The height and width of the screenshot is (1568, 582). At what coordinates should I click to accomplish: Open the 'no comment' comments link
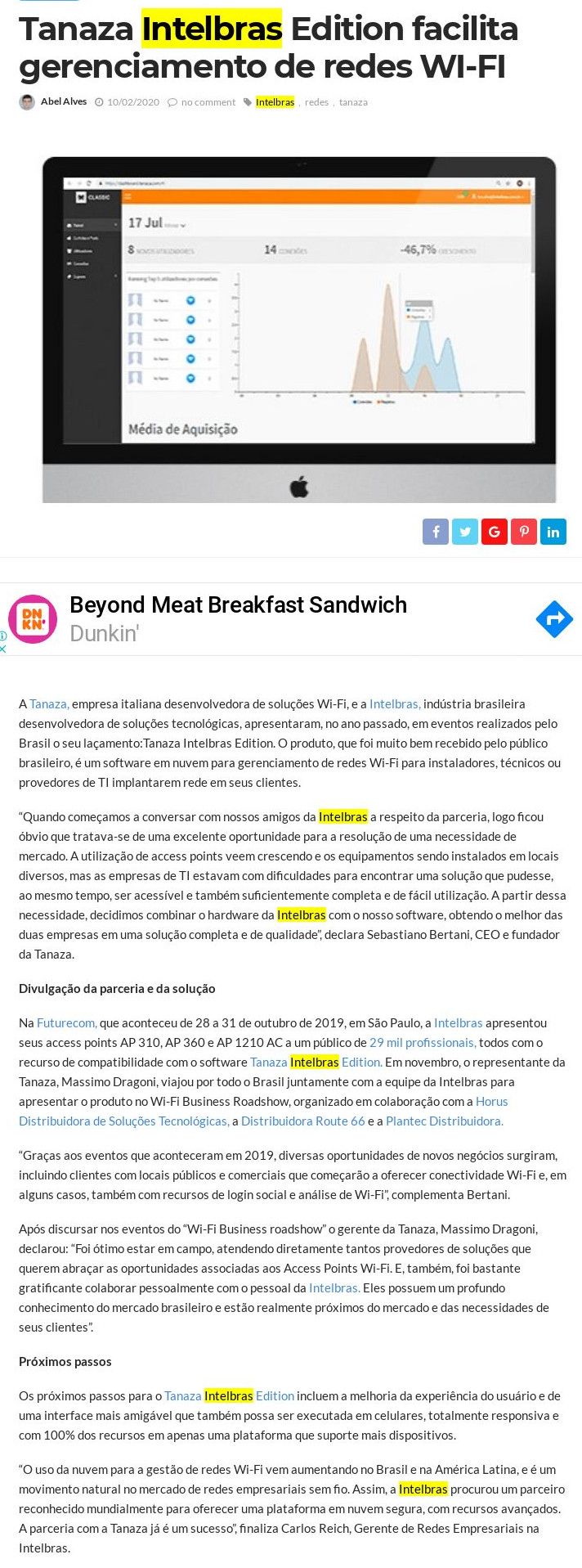(x=208, y=102)
